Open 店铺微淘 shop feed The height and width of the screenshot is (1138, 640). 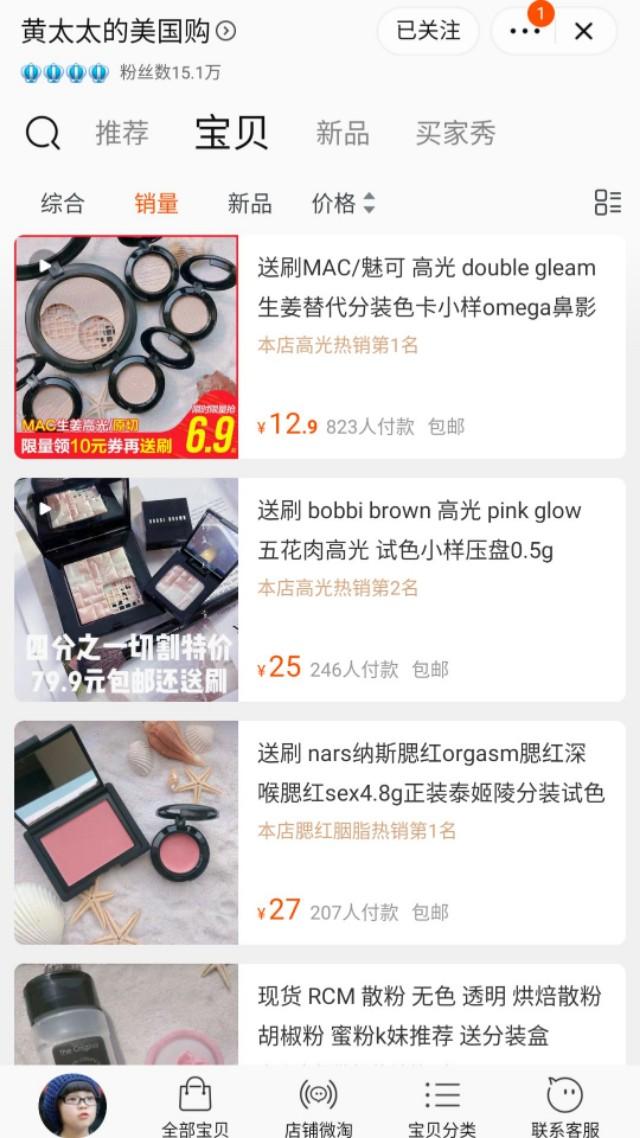point(318,1106)
